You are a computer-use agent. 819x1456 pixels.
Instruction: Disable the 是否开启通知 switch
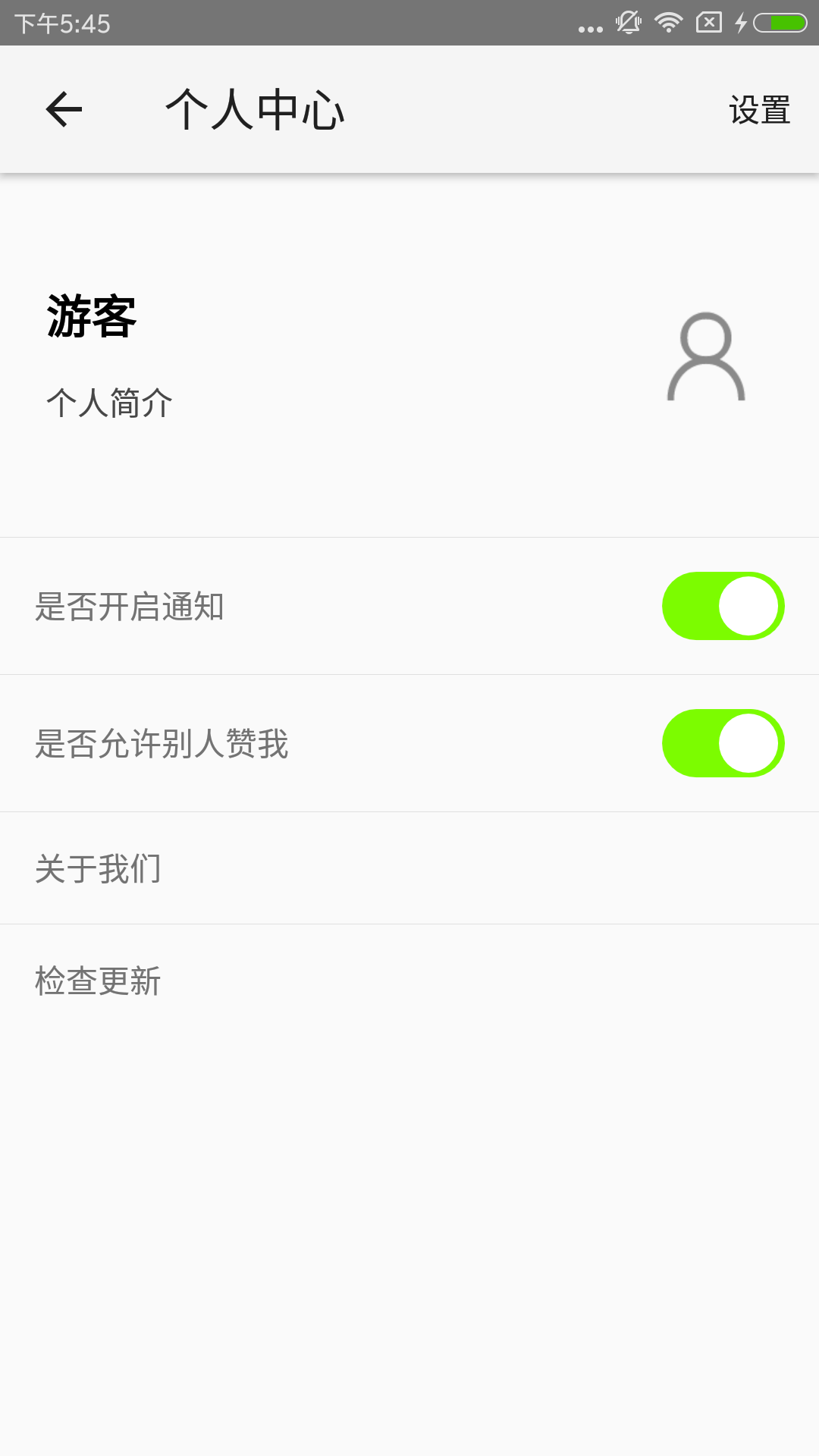(x=723, y=606)
